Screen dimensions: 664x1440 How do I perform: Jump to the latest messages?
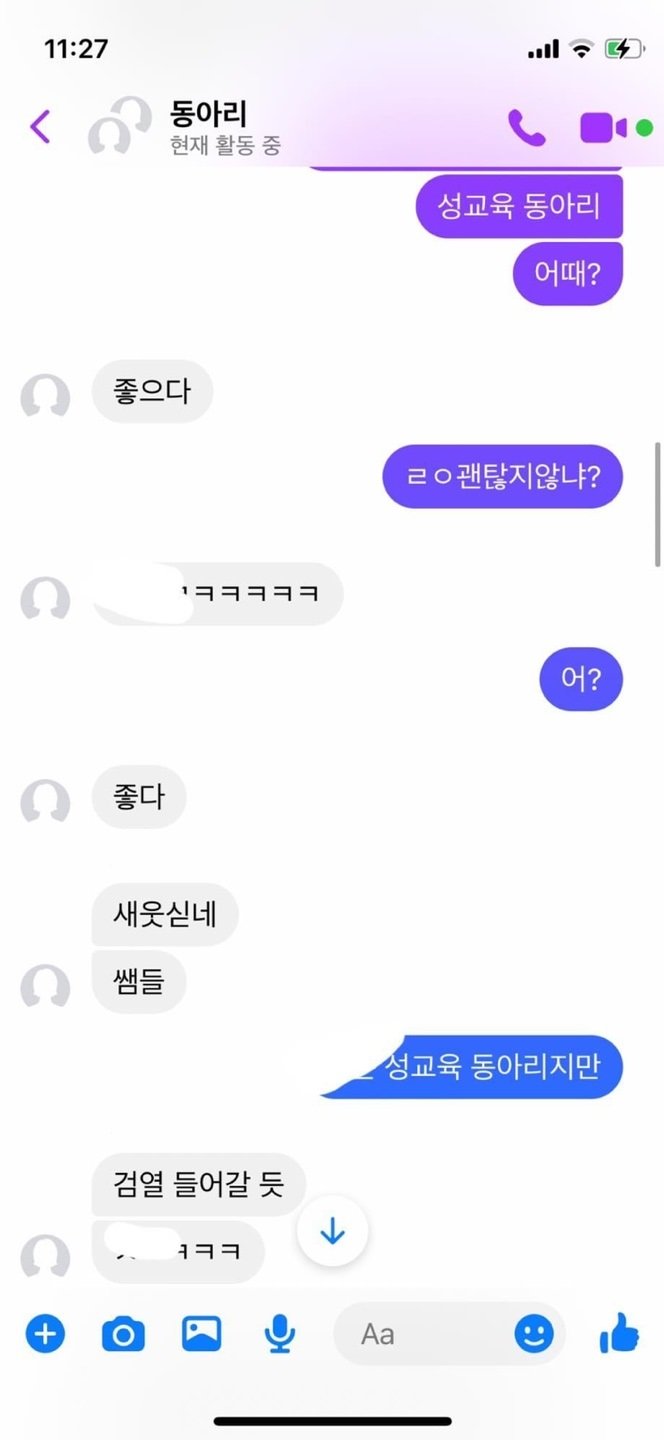pos(332,1233)
